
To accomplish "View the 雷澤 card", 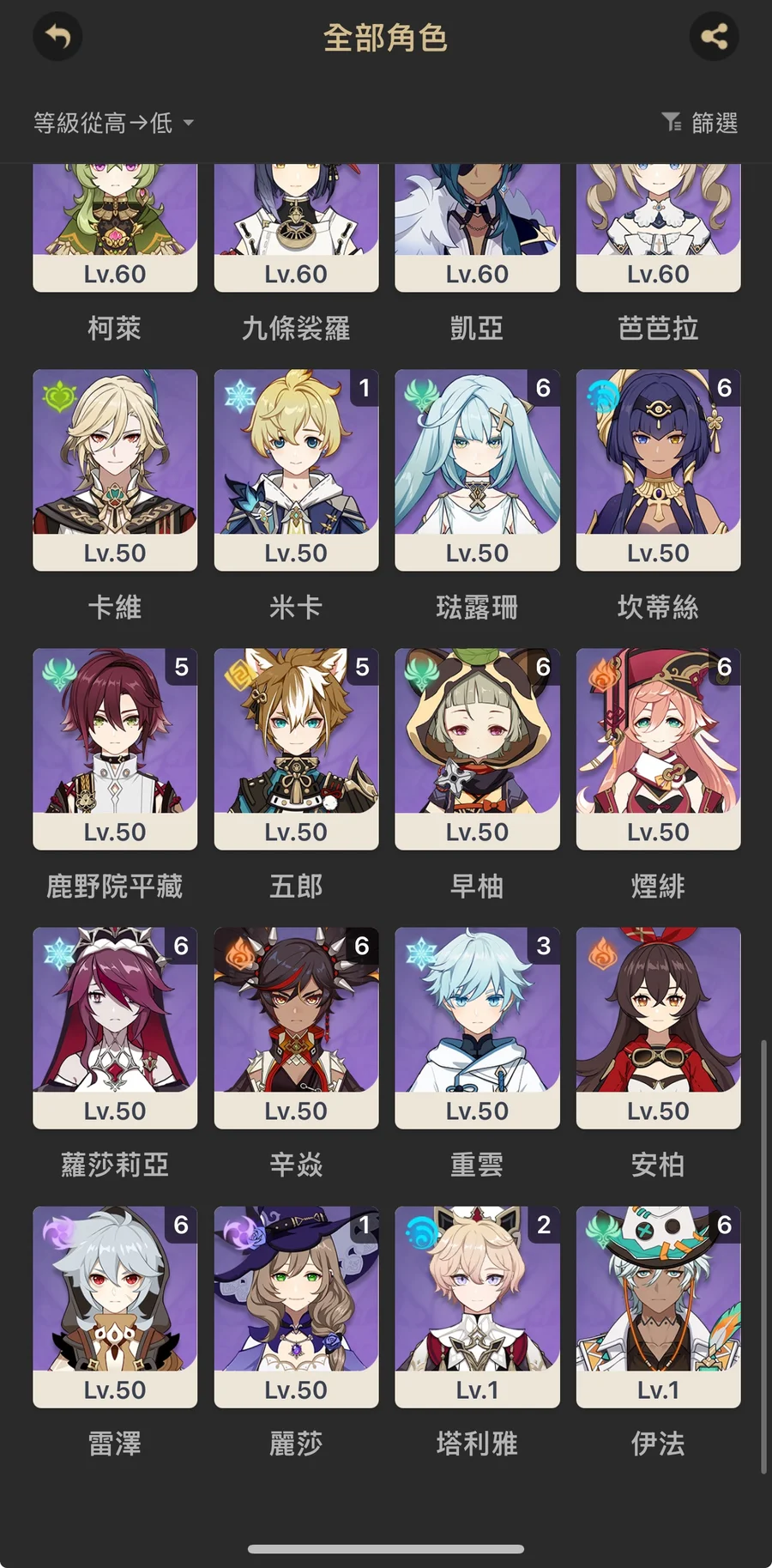I will (x=115, y=1306).
